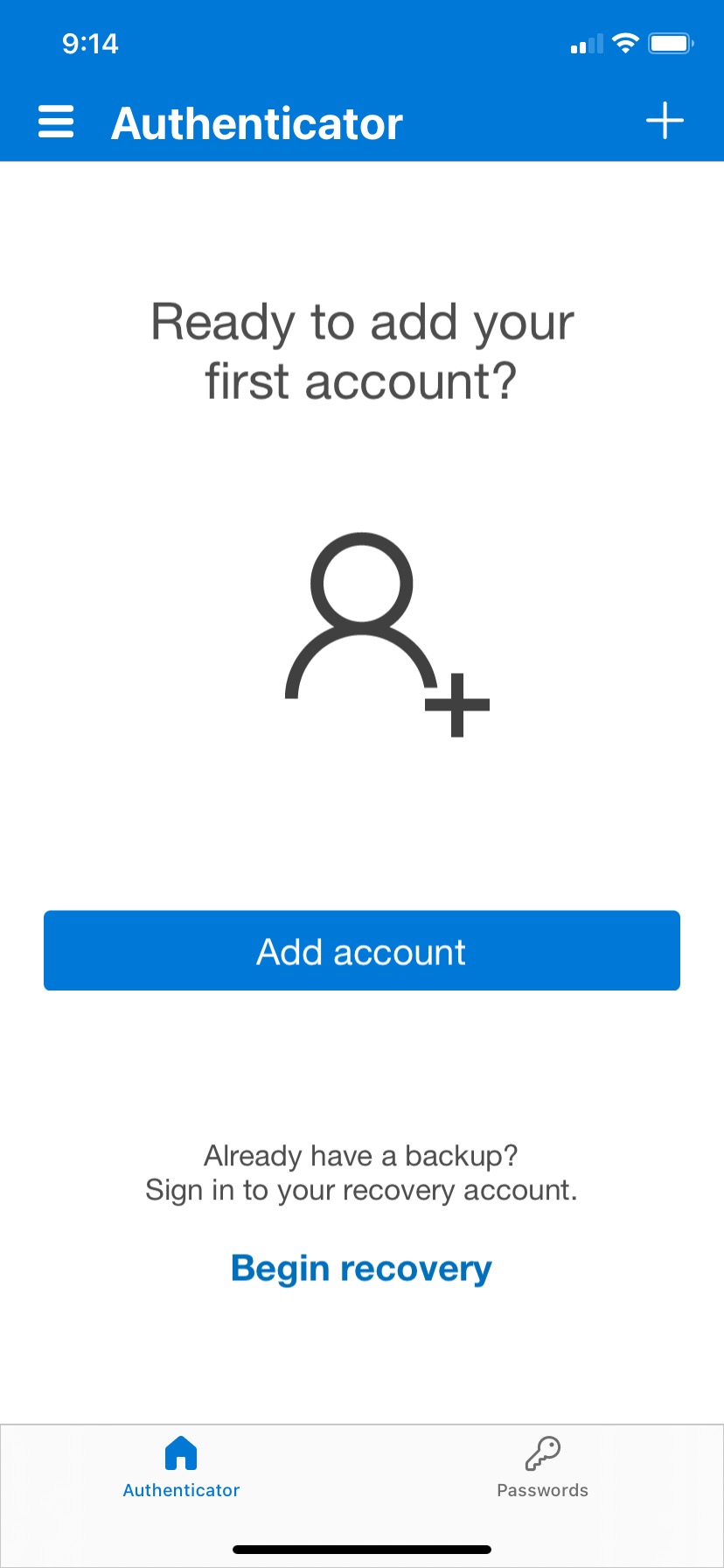Tap the Add account button
The width and height of the screenshot is (724, 1568).
362,951
